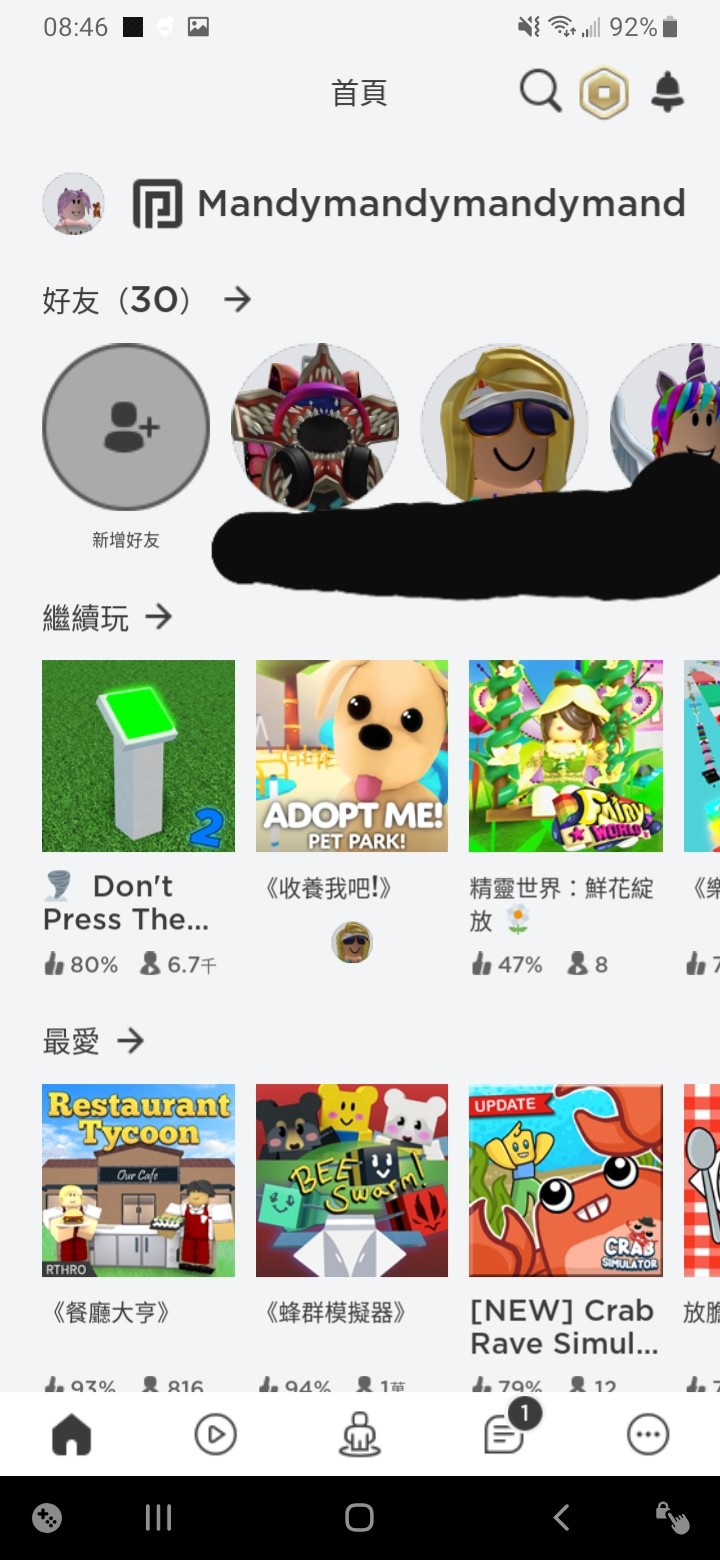Open the Crab Rave Simulator game card
This screenshot has width=720, height=1560.
click(566, 1180)
